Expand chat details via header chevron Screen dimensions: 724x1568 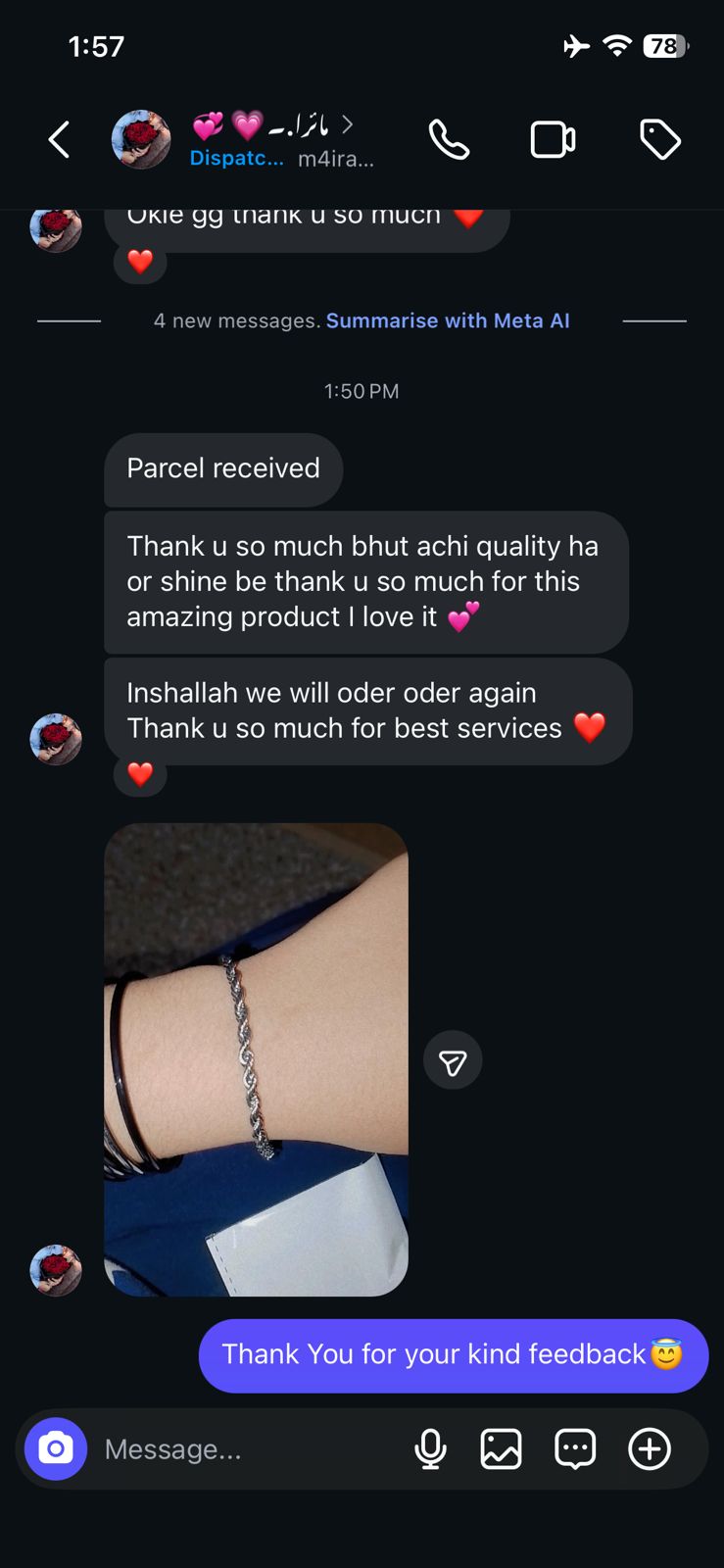[347, 125]
